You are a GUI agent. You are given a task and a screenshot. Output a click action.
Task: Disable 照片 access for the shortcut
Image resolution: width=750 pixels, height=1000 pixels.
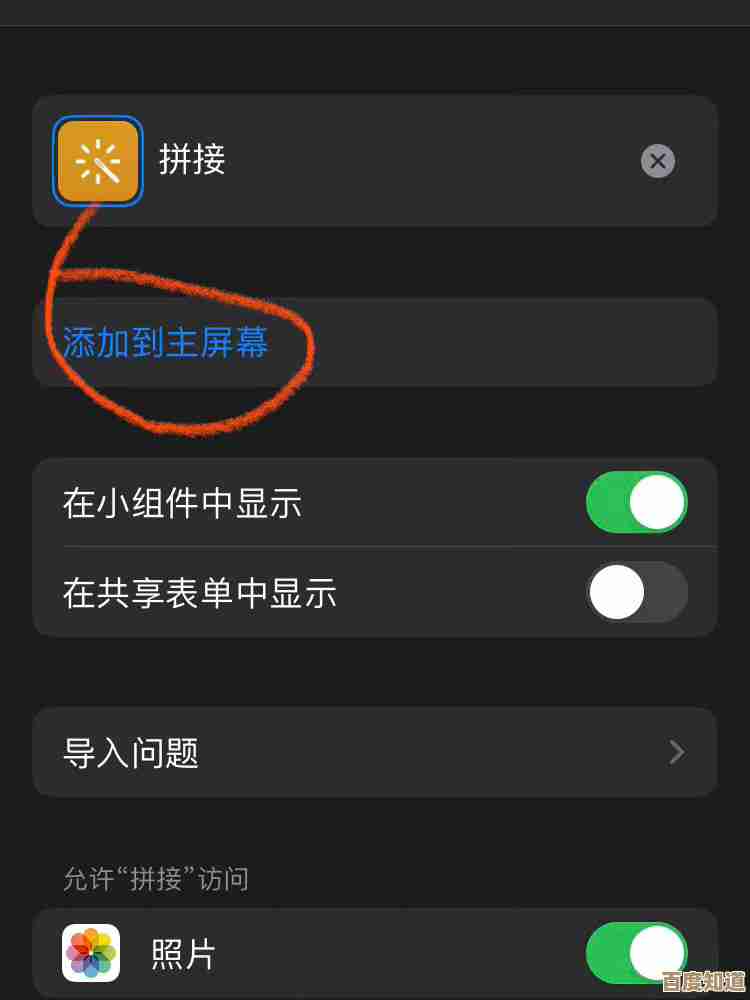tap(636, 952)
